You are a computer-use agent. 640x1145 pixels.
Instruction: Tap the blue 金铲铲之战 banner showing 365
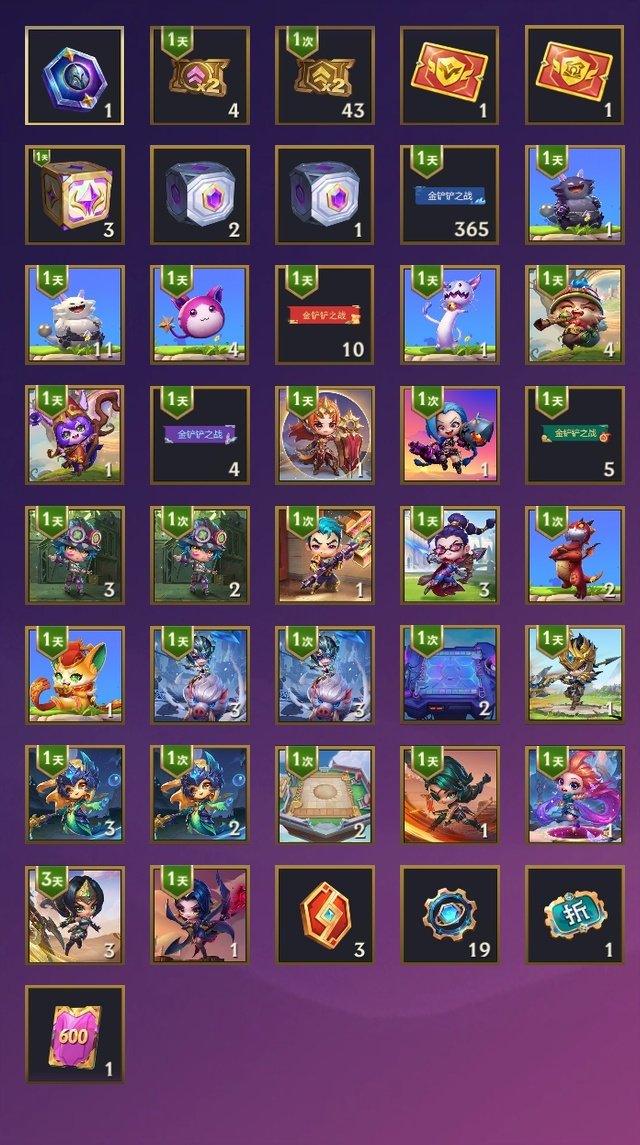point(450,195)
